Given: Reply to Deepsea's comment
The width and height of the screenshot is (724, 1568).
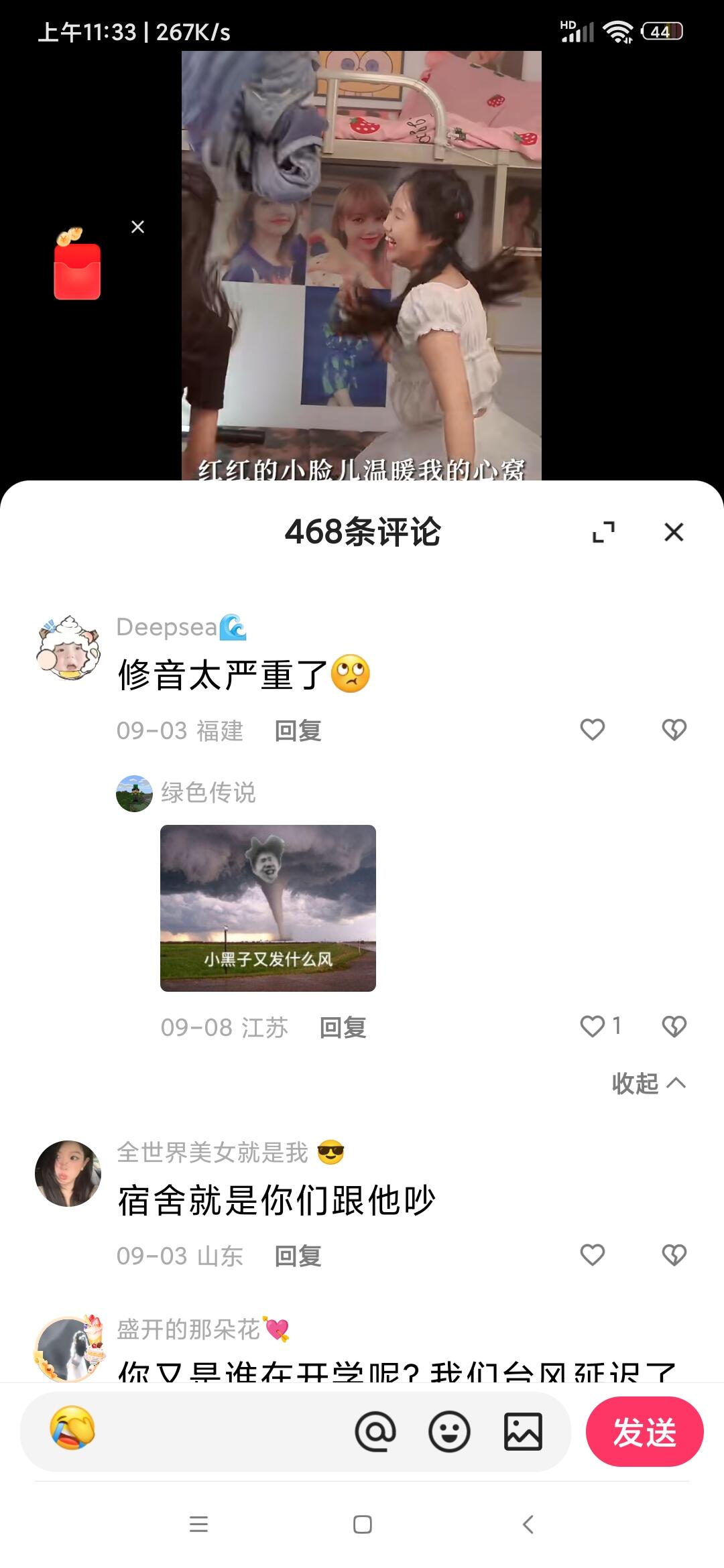Looking at the screenshot, I should coord(298,730).
